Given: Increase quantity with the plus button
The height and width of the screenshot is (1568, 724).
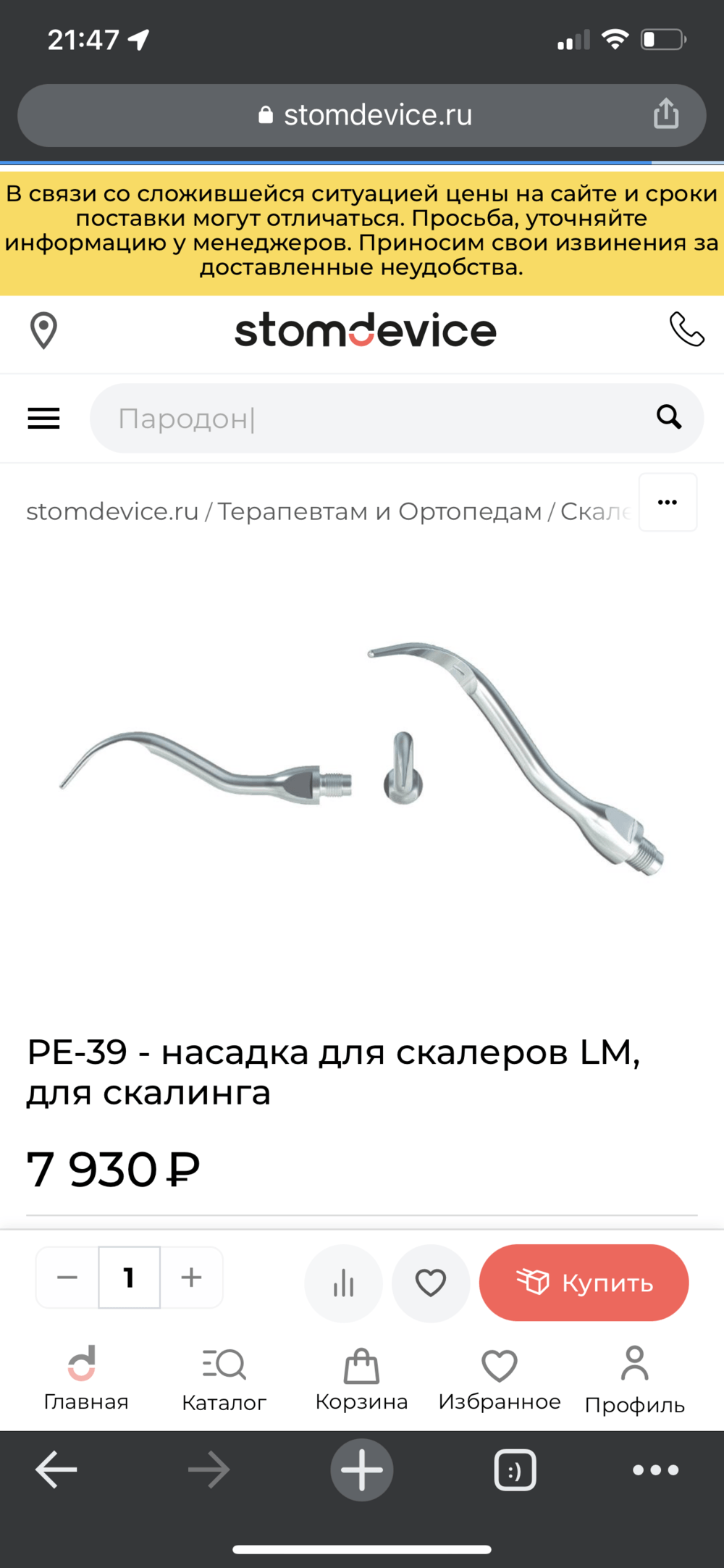Looking at the screenshot, I should (191, 1278).
